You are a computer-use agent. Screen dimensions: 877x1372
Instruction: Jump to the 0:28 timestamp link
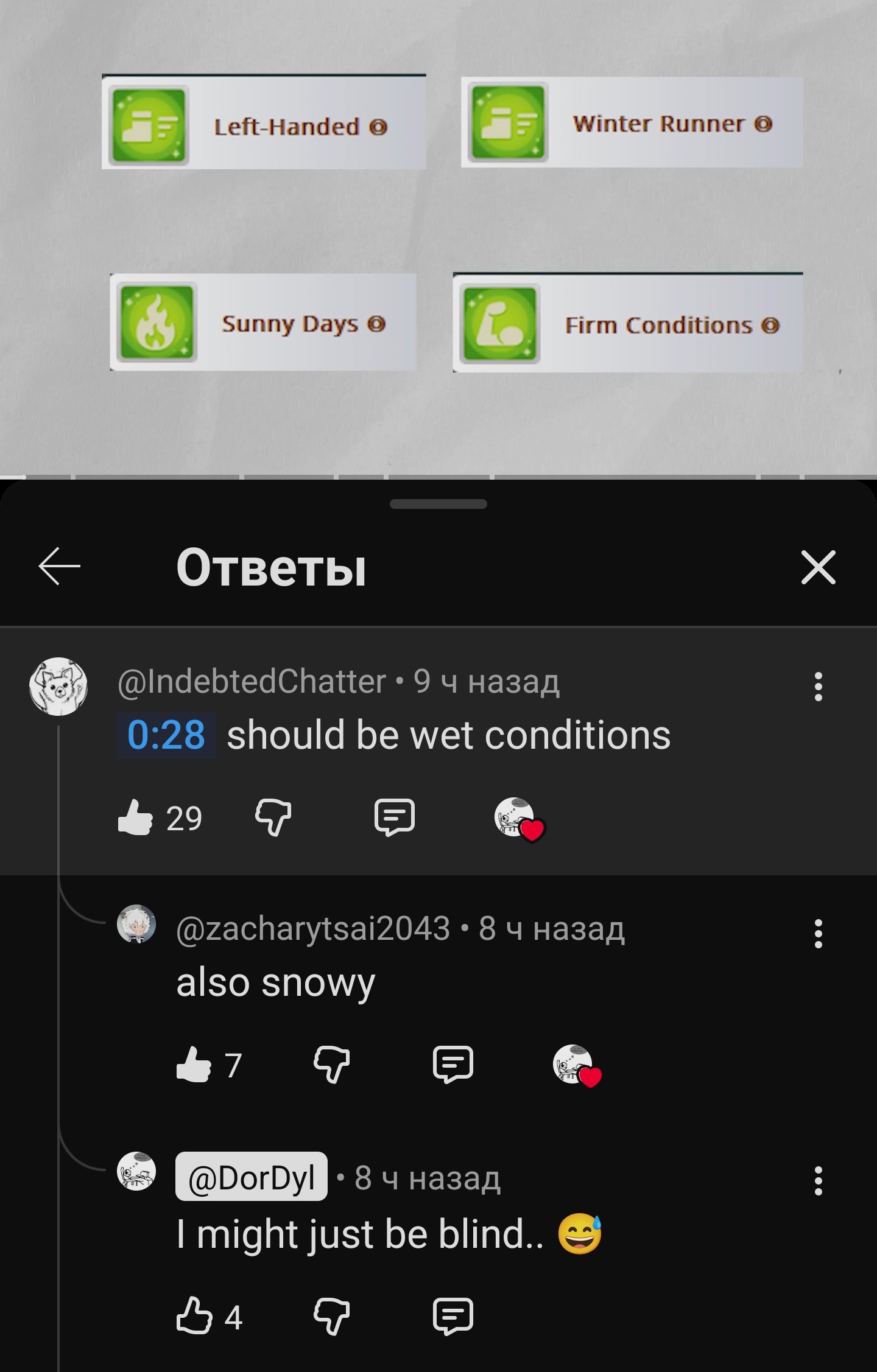tap(166, 735)
